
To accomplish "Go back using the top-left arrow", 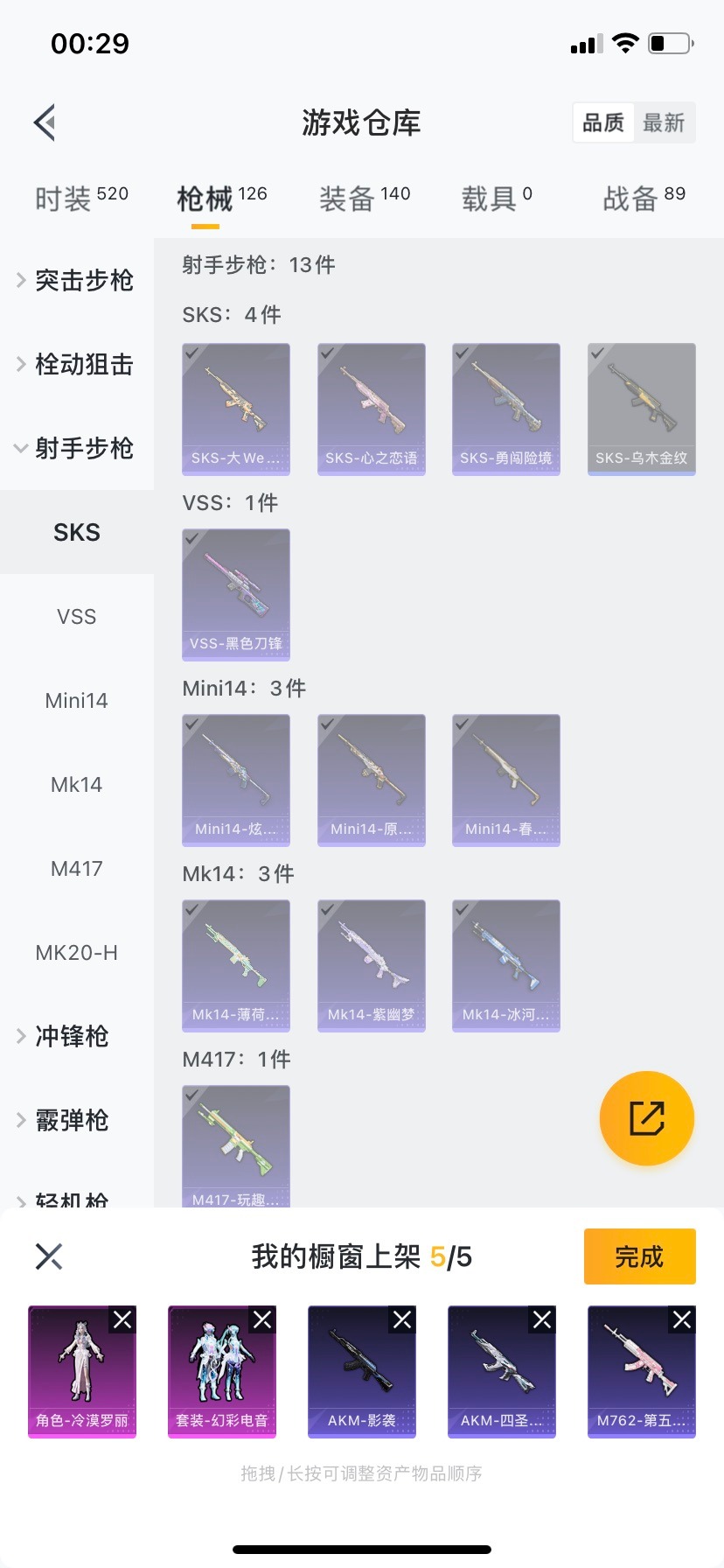I will [45, 122].
